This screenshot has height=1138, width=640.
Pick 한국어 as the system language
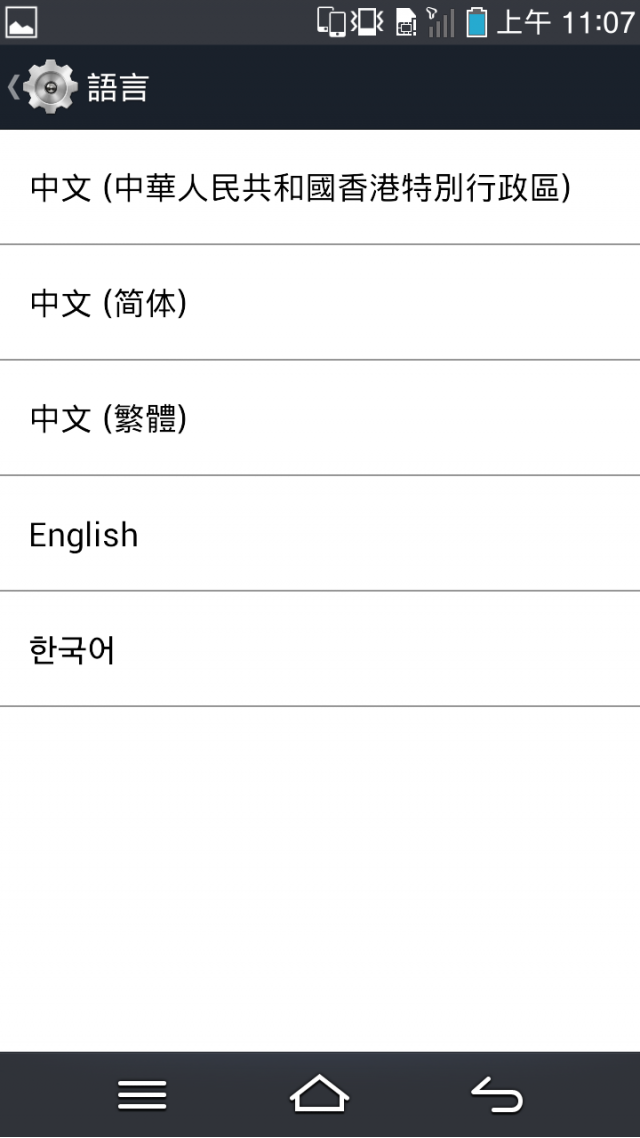tap(320, 649)
